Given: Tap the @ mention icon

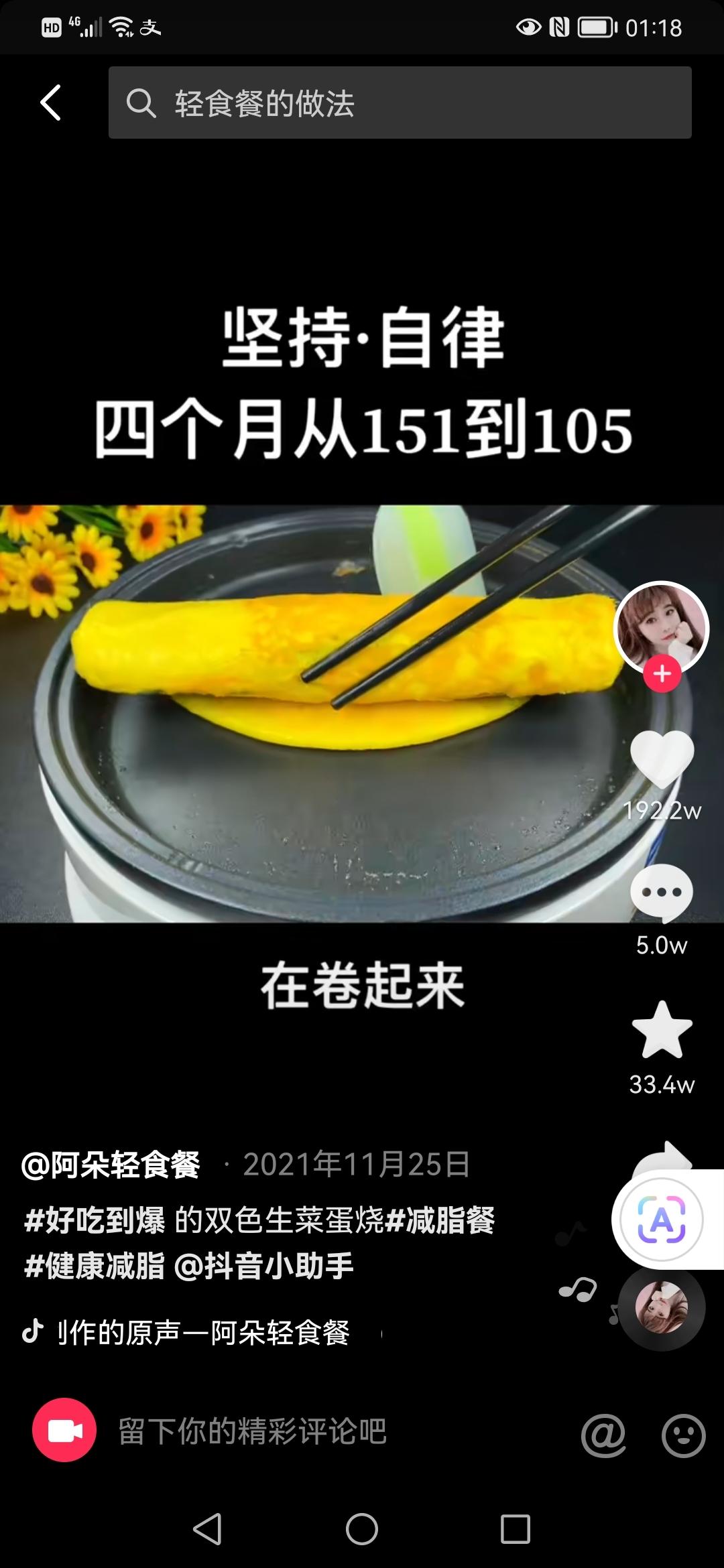Looking at the screenshot, I should (603, 1435).
